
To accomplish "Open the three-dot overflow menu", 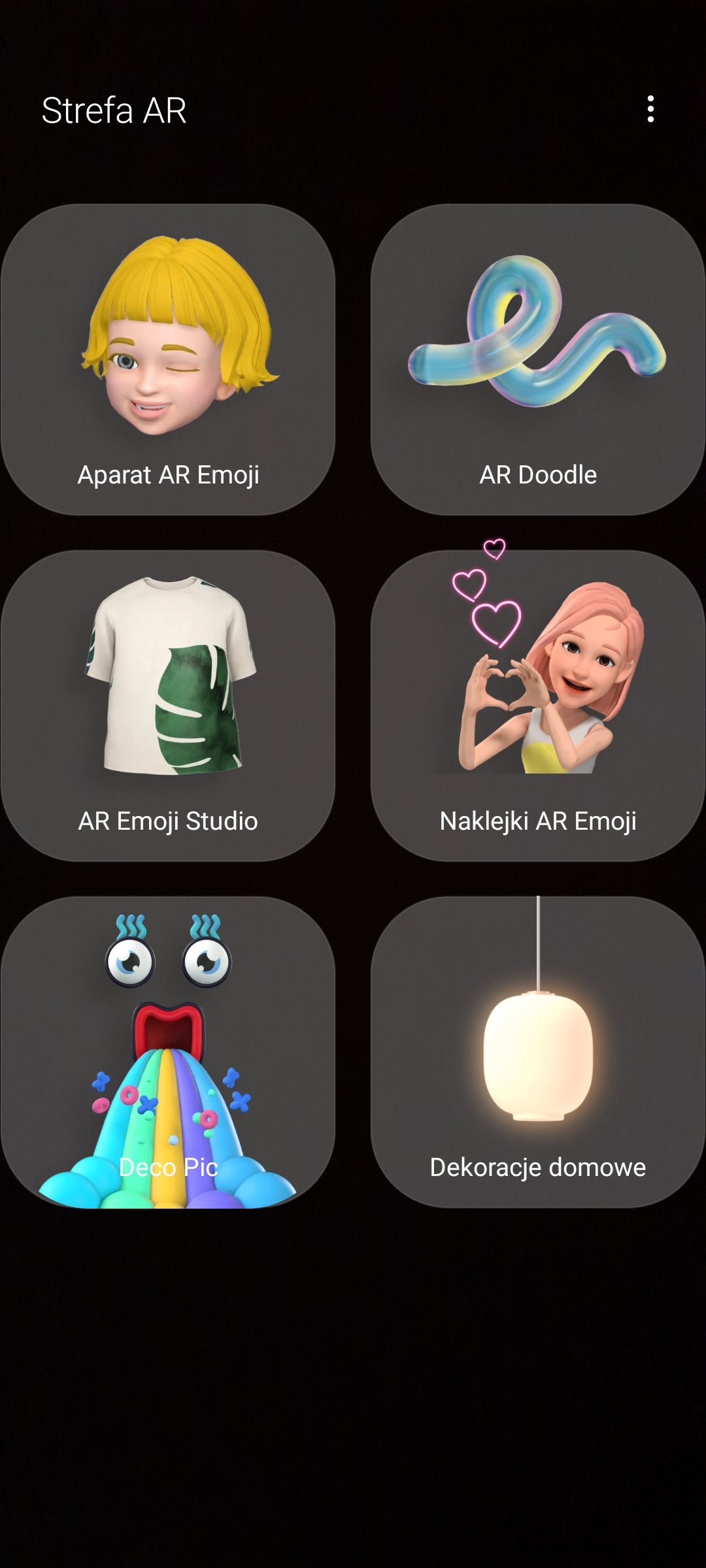I will [650, 109].
